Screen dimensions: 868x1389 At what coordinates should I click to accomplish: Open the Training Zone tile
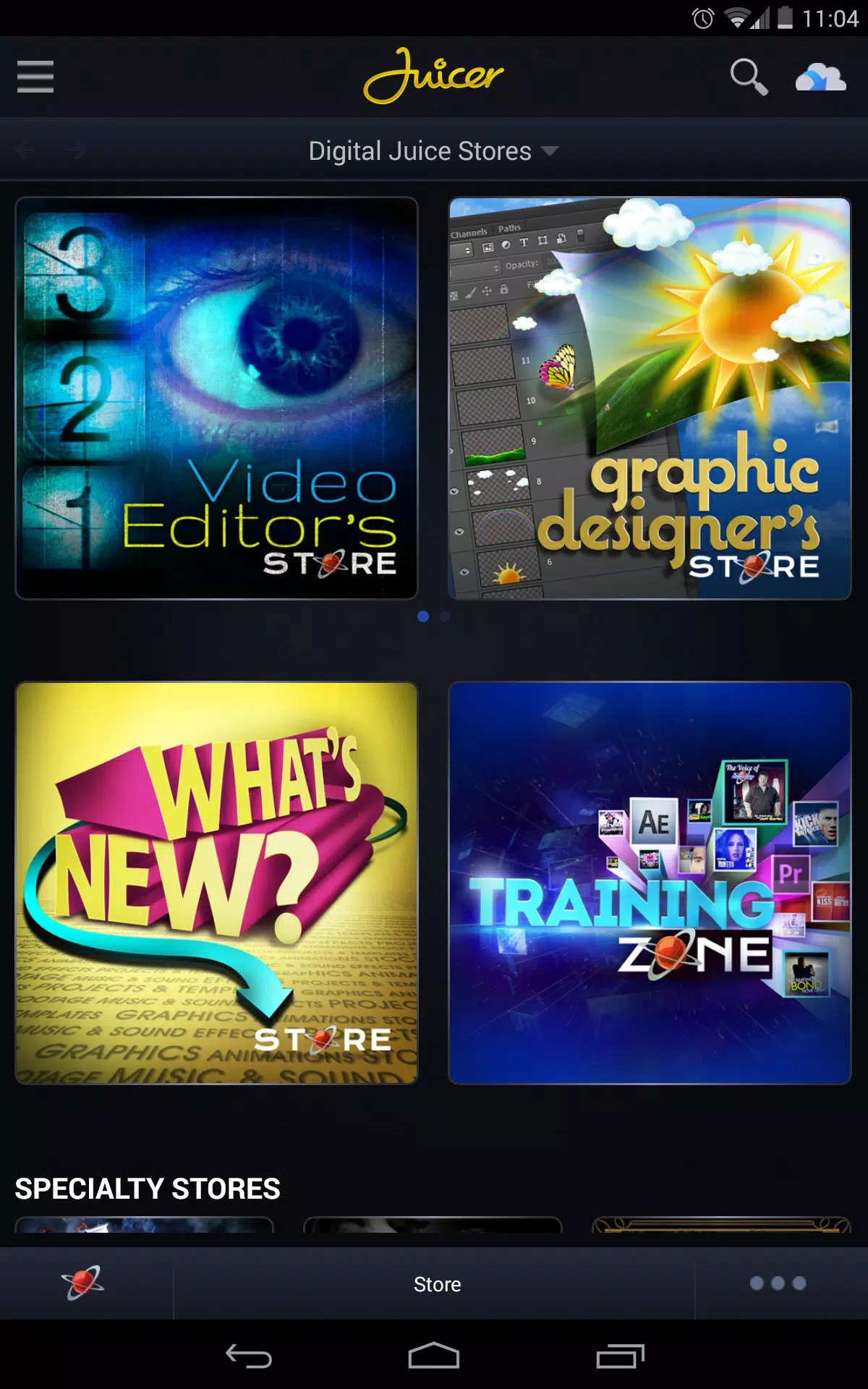pyautogui.click(x=650, y=883)
